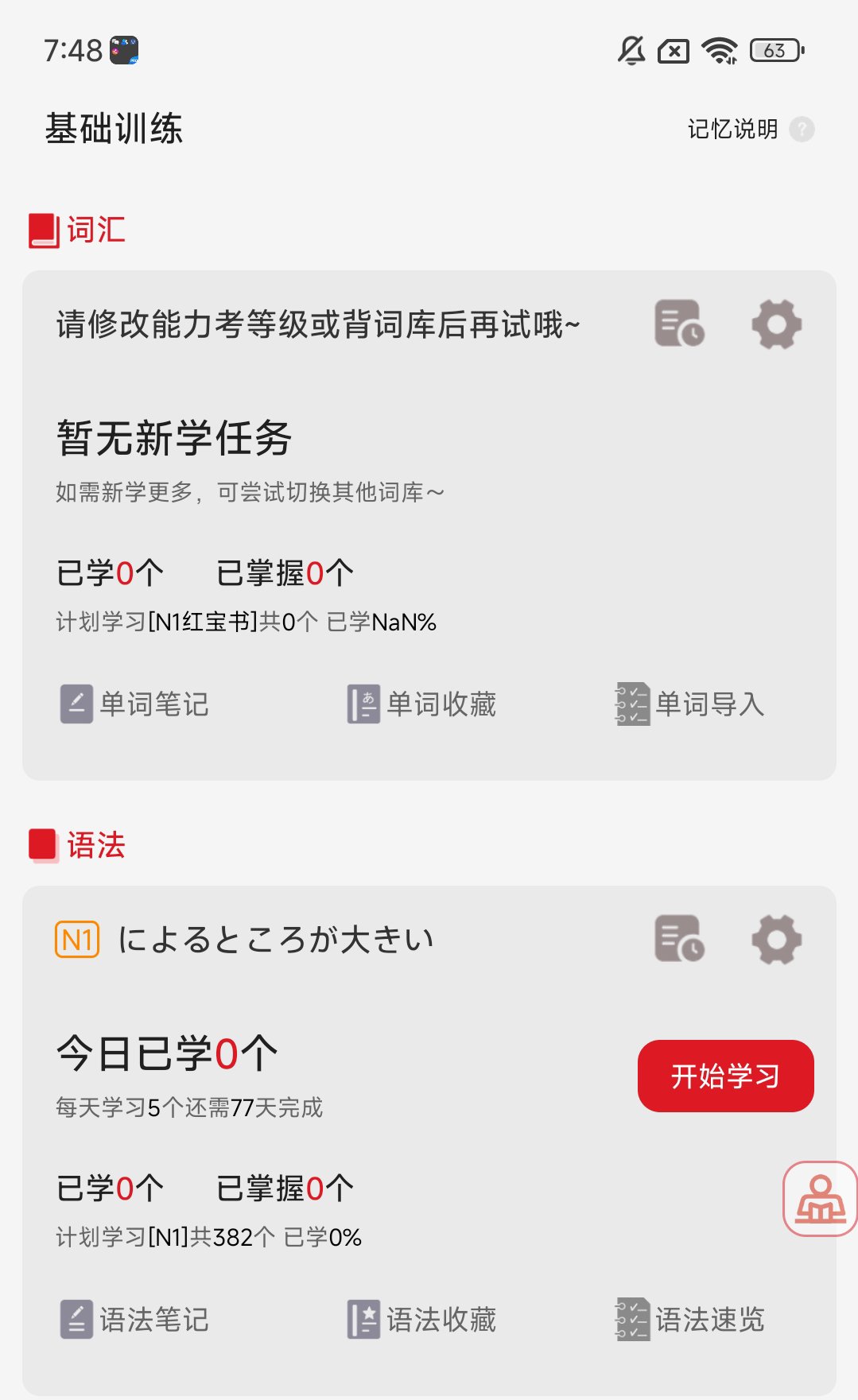Open 单词导入 word import
858x1400 pixels.
tap(689, 704)
